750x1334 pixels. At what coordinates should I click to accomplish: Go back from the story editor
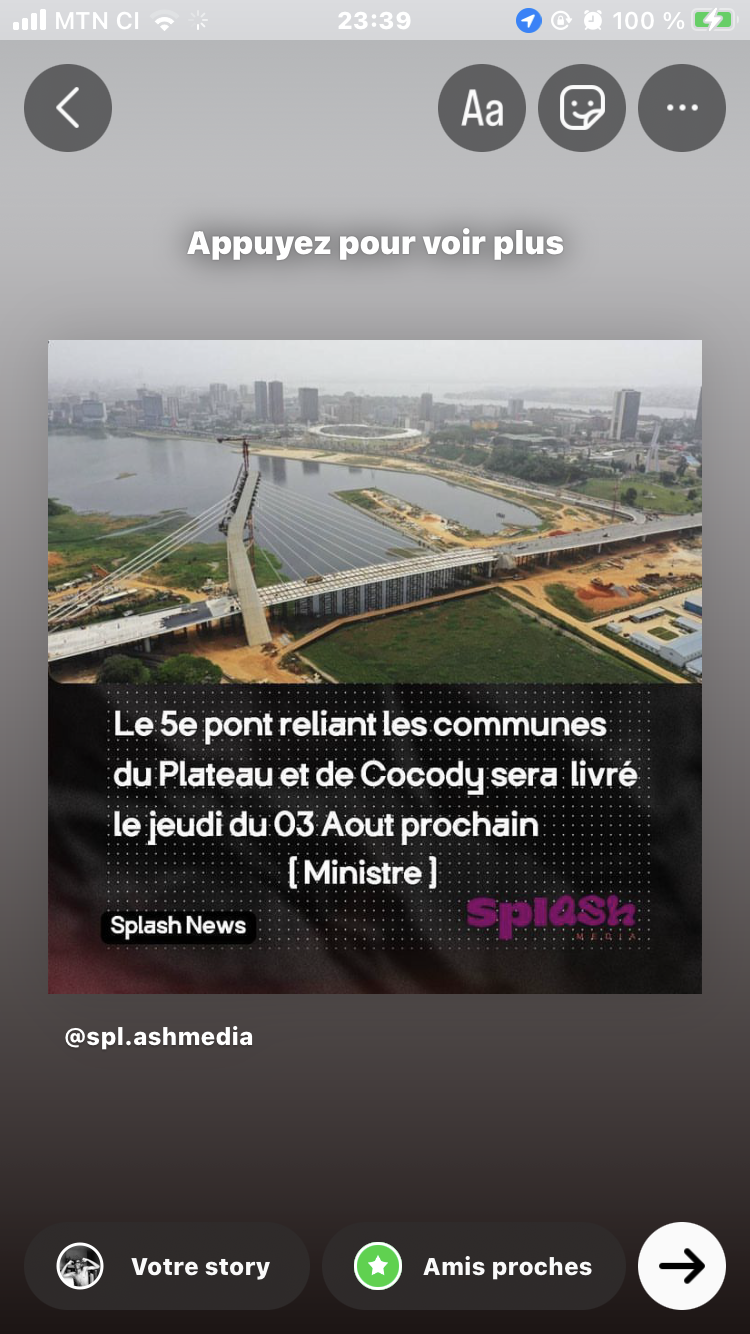[68, 108]
